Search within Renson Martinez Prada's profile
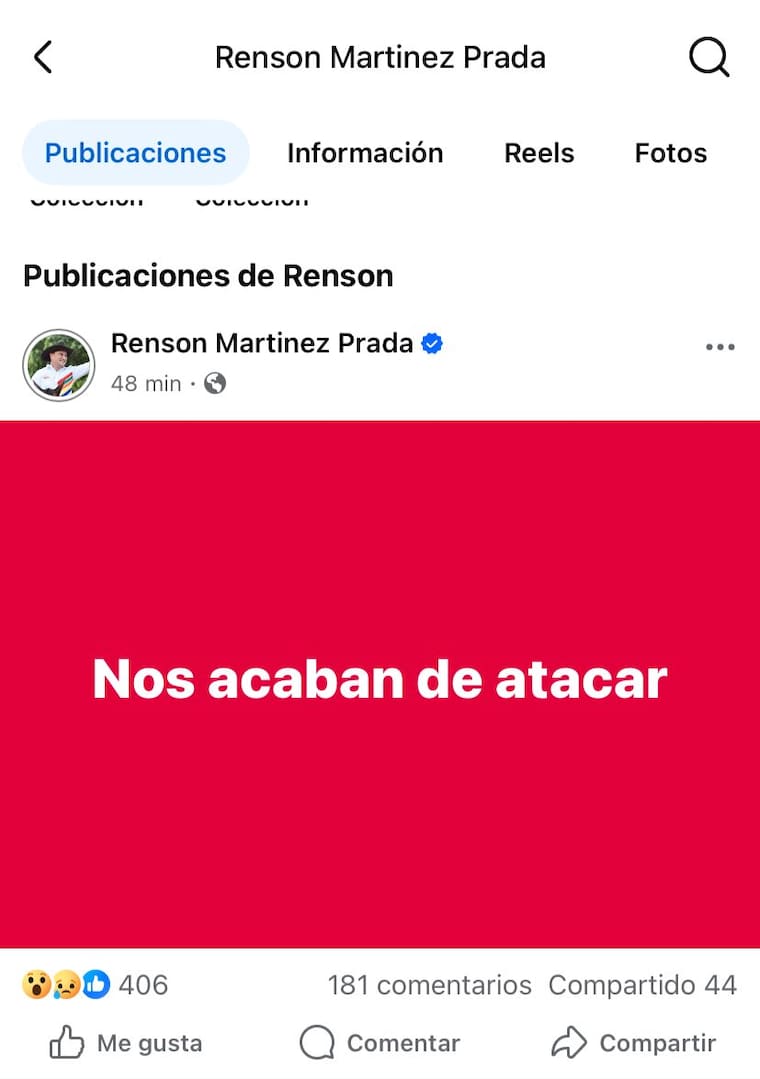The height and width of the screenshot is (1079, 760). click(x=709, y=58)
